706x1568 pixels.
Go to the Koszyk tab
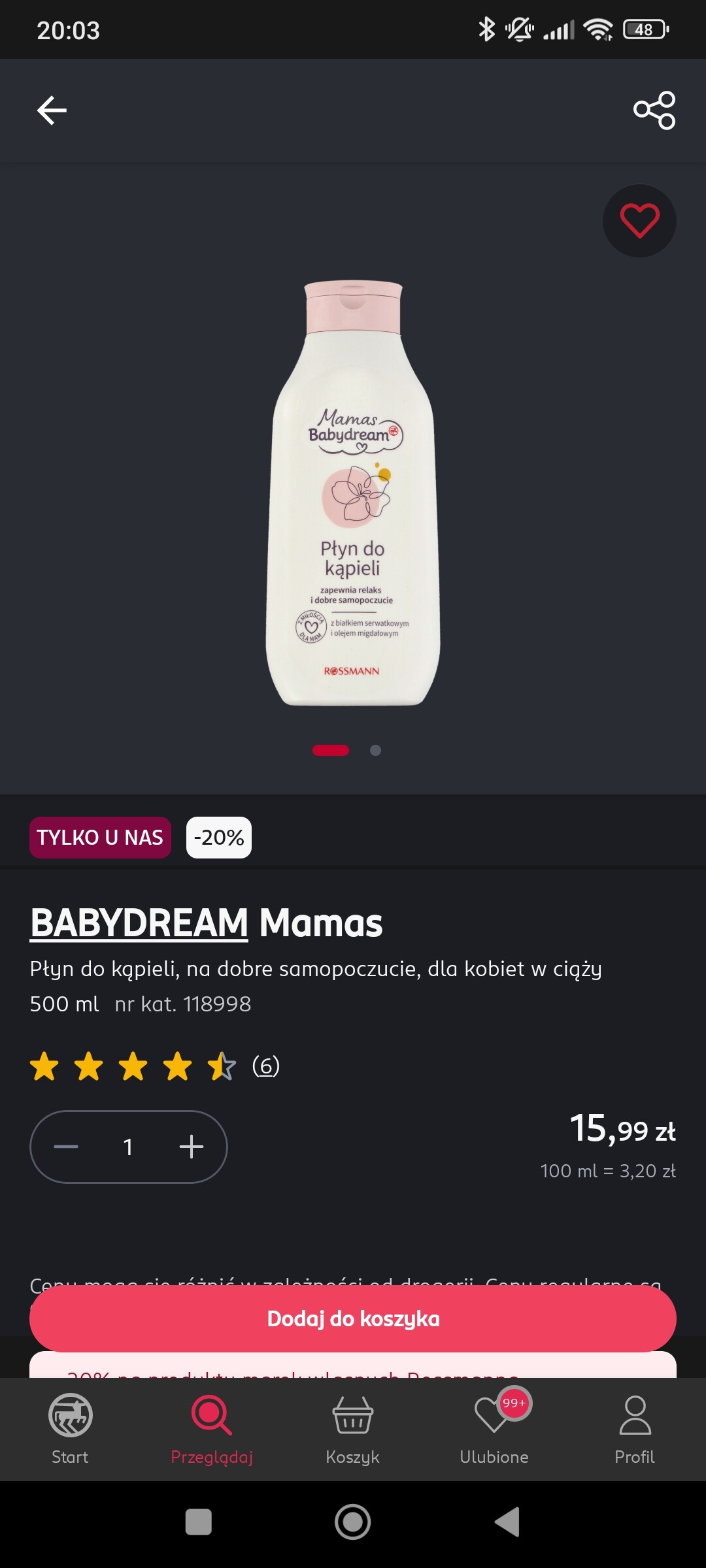click(x=353, y=1429)
